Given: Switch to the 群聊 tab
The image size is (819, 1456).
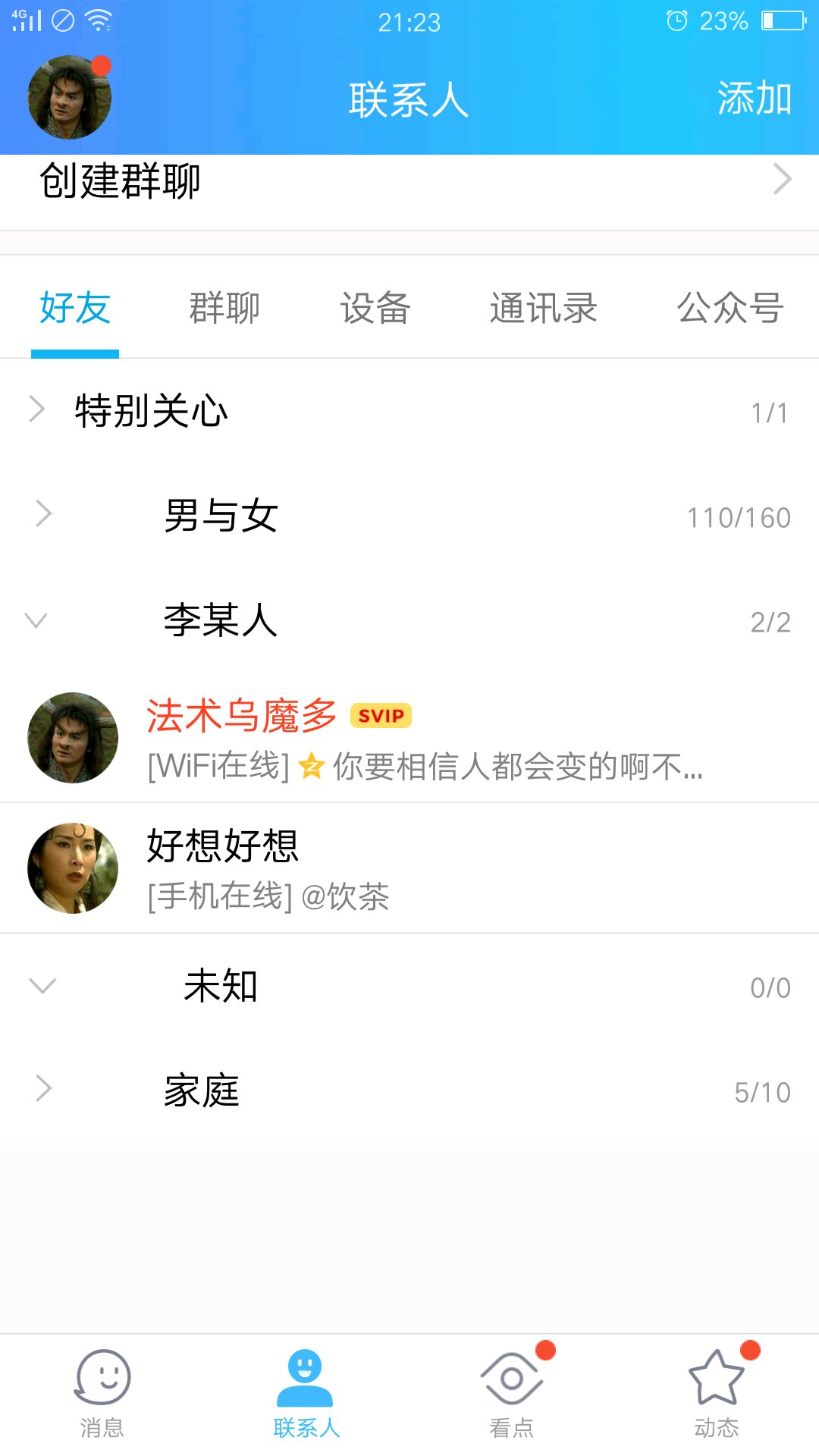Looking at the screenshot, I should pos(224,308).
